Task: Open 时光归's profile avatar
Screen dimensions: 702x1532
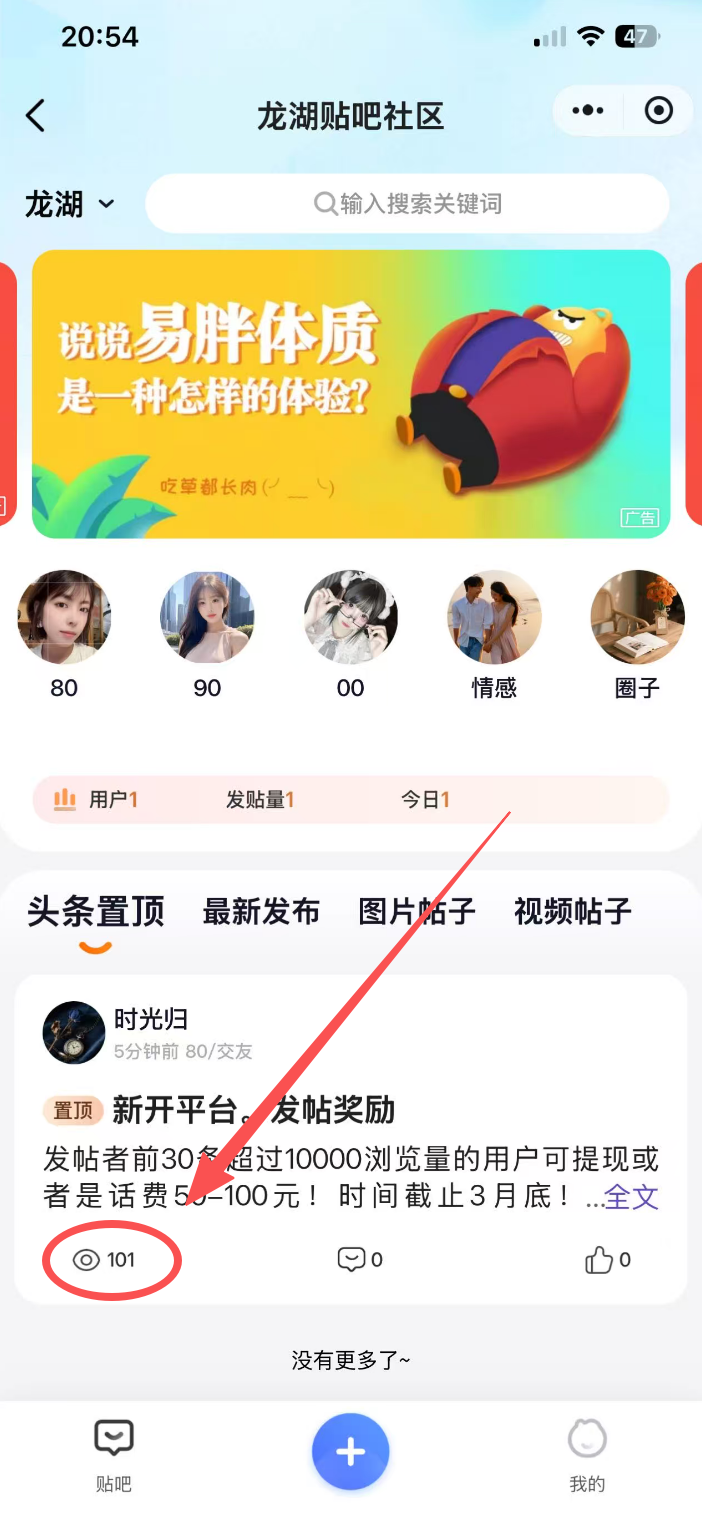Action: coord(74,1032)
